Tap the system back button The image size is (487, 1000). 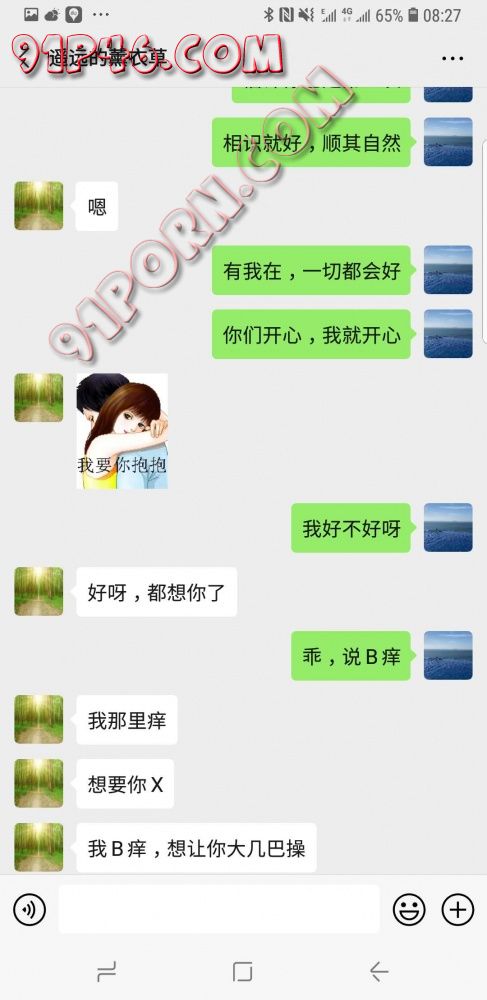379,972
